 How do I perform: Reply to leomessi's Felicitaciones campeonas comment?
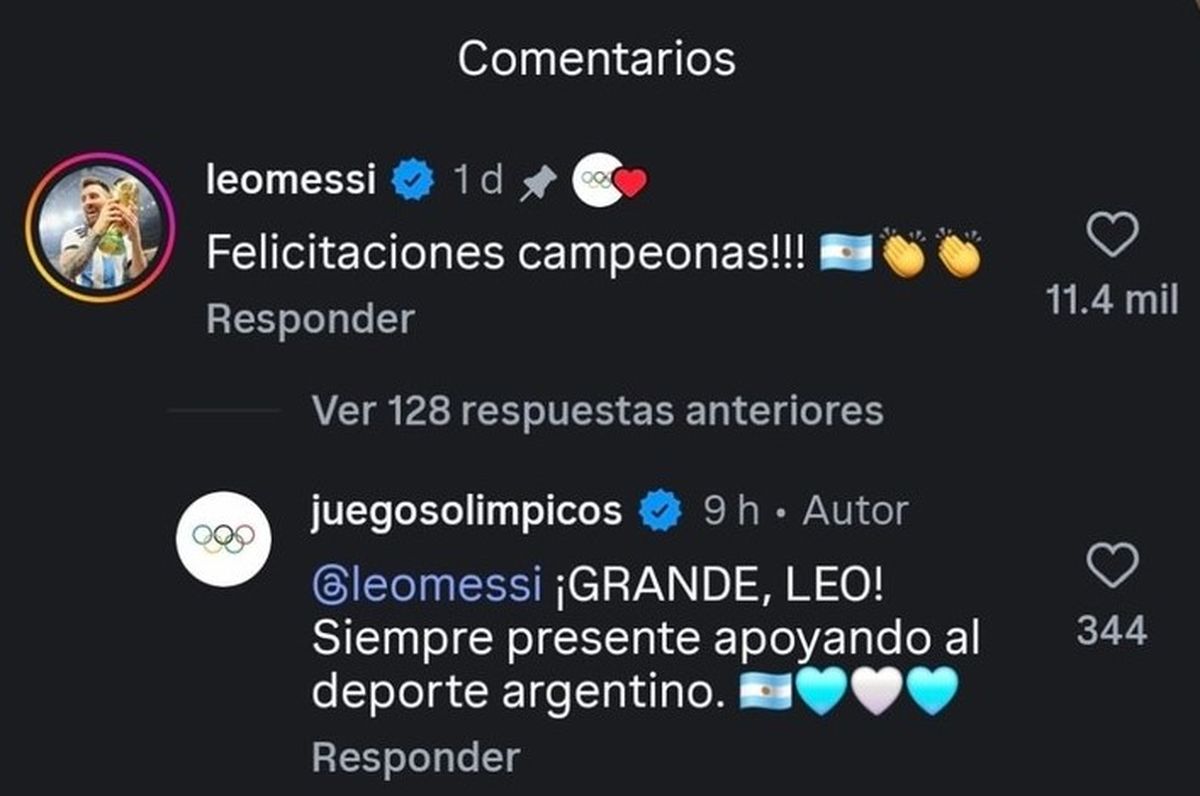[x=310, y=320]
